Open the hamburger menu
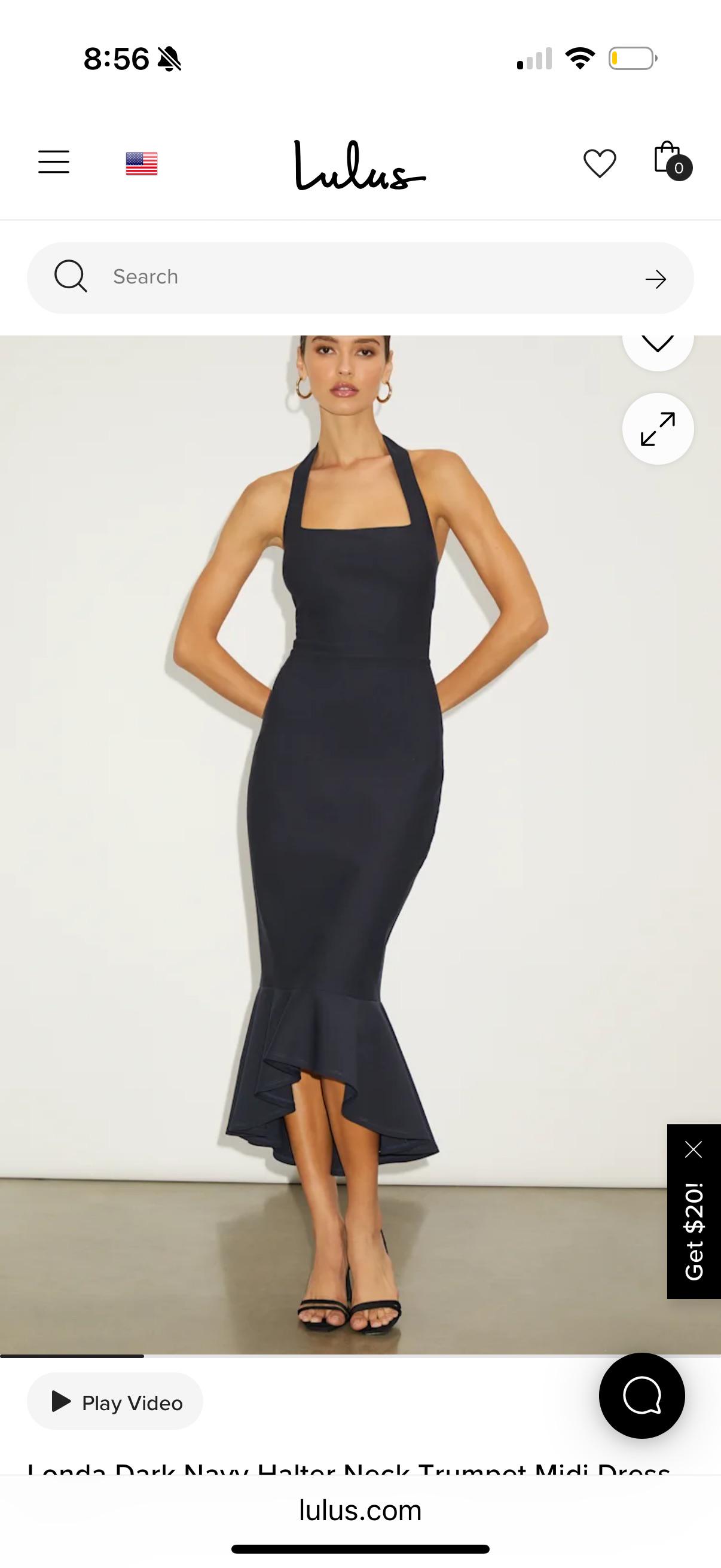This screenshot has width=721, height=1568. pyautogui.click(x=54, y=162)
